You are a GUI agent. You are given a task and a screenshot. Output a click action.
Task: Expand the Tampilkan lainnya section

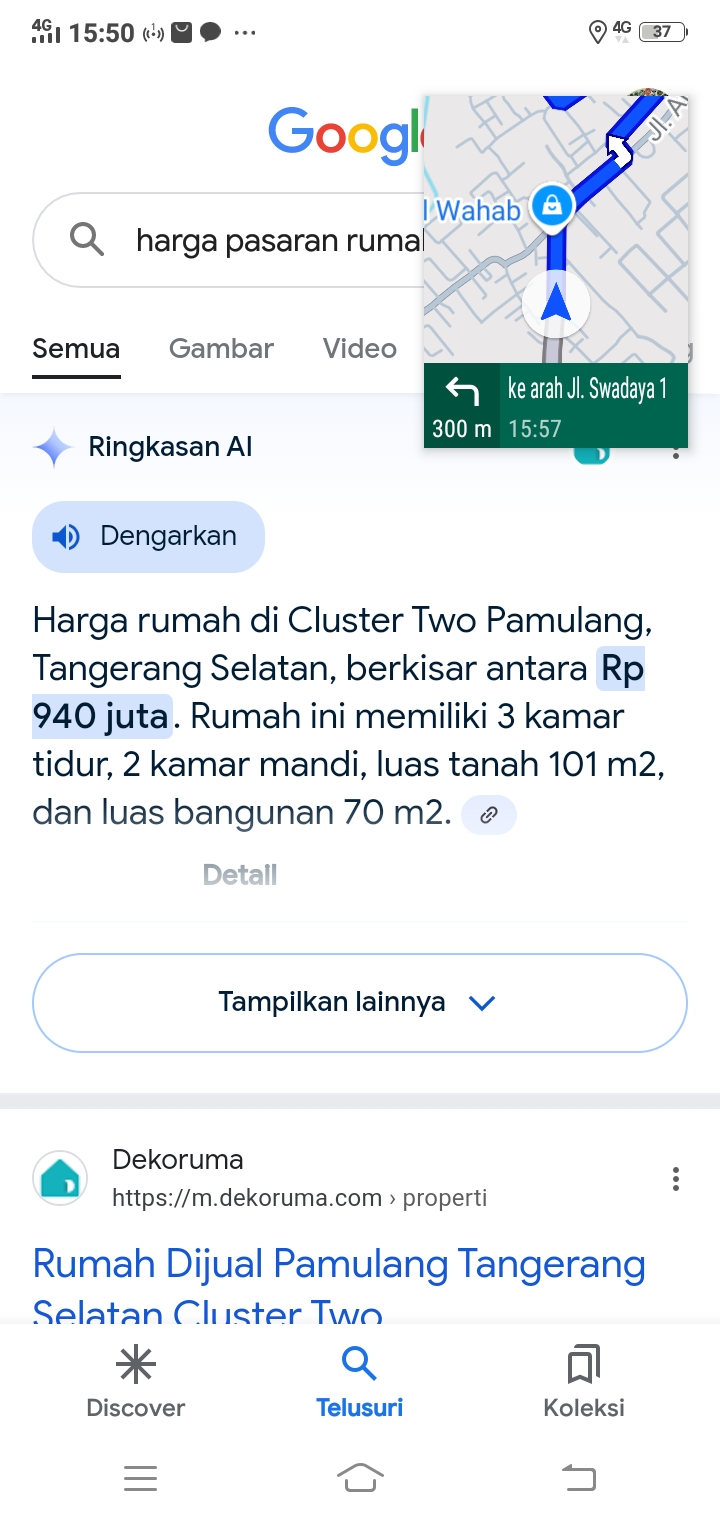pyautogui.click(x=360, y=1001)
